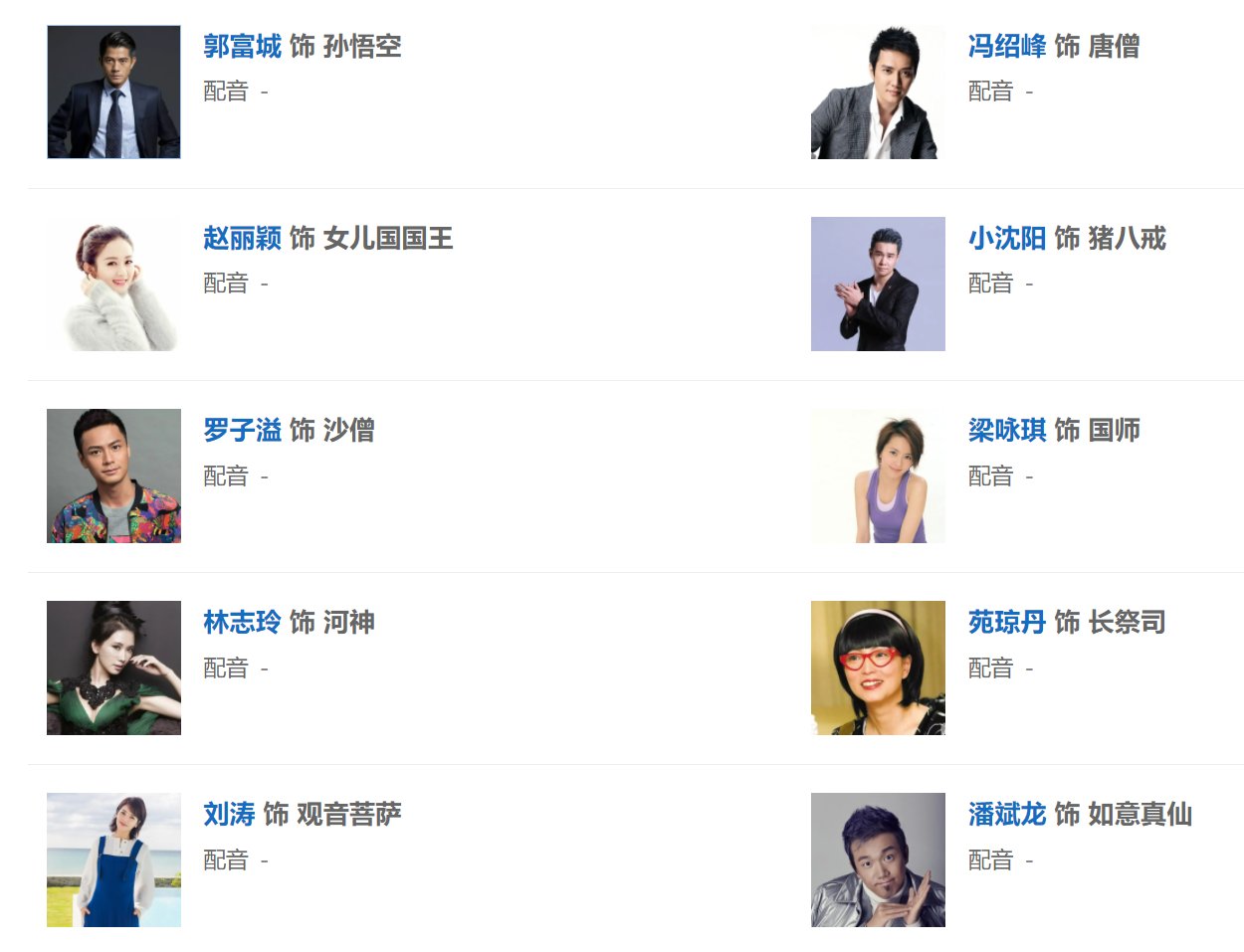The width and height of the screenshot is (1244, 952).
Task: Tap the photo next to 赵丽颖
Action: tap(113, 284)
